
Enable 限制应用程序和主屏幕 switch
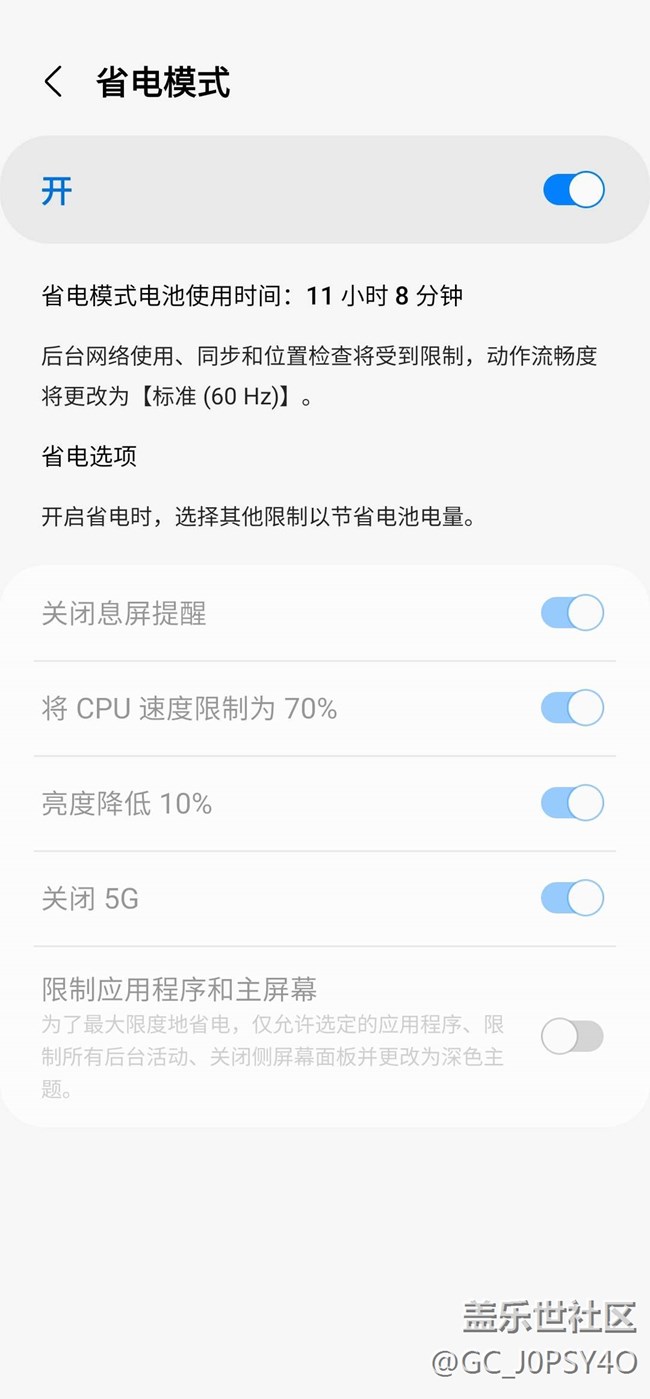[572, 1037]
